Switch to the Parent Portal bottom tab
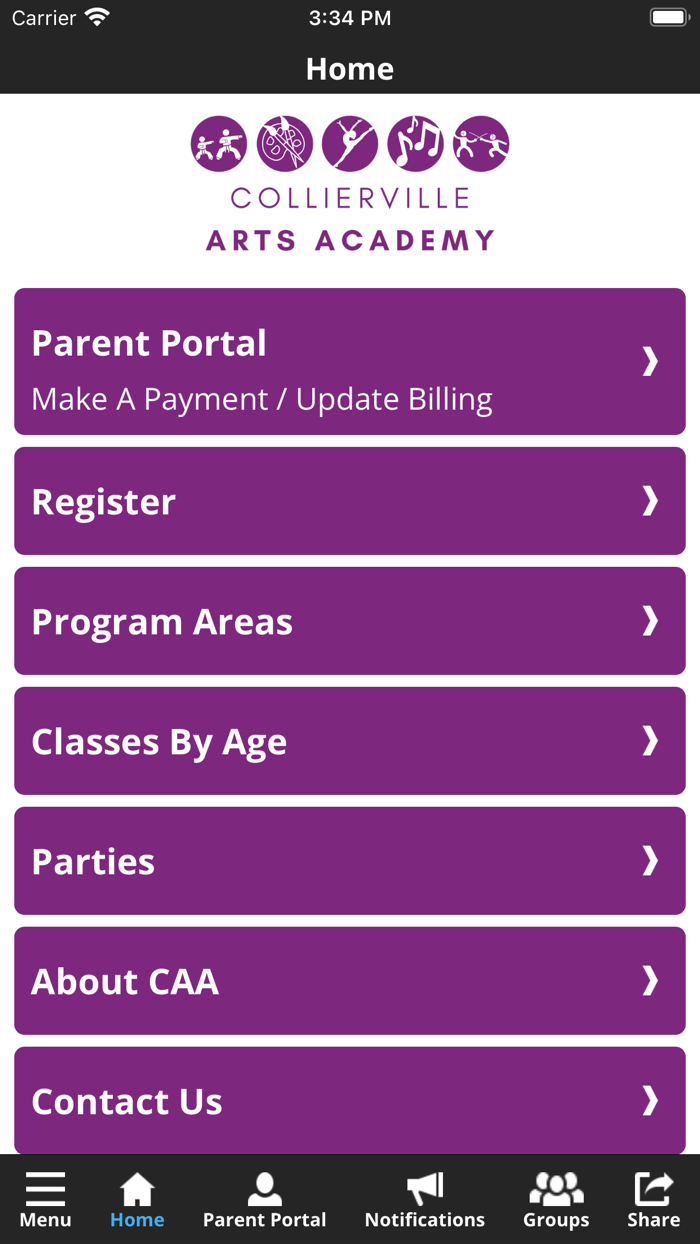700x1244 pixels. (x=264, y=1200)
